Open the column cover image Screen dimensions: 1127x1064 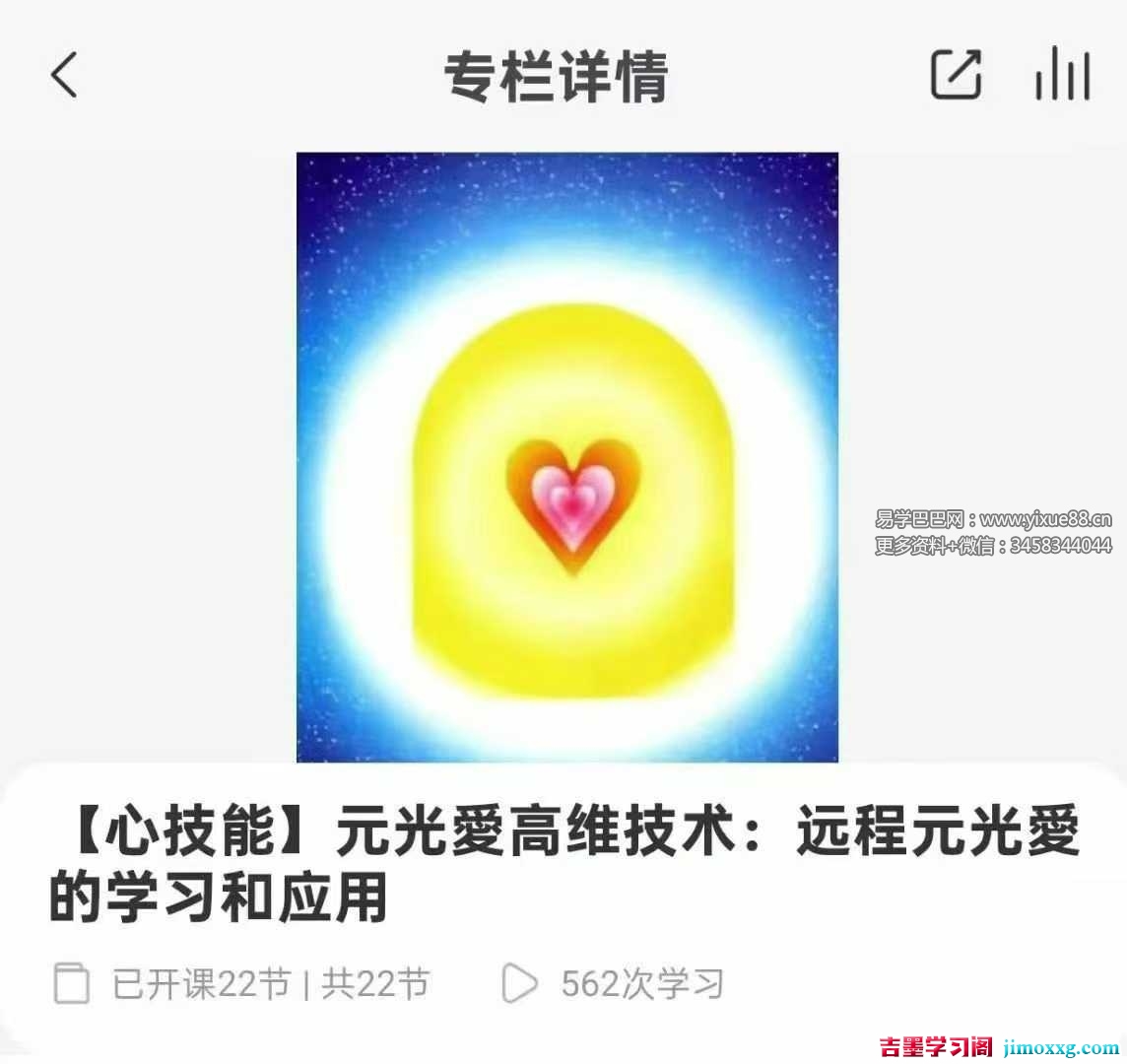pyautogui.click(x=566, y=456)
